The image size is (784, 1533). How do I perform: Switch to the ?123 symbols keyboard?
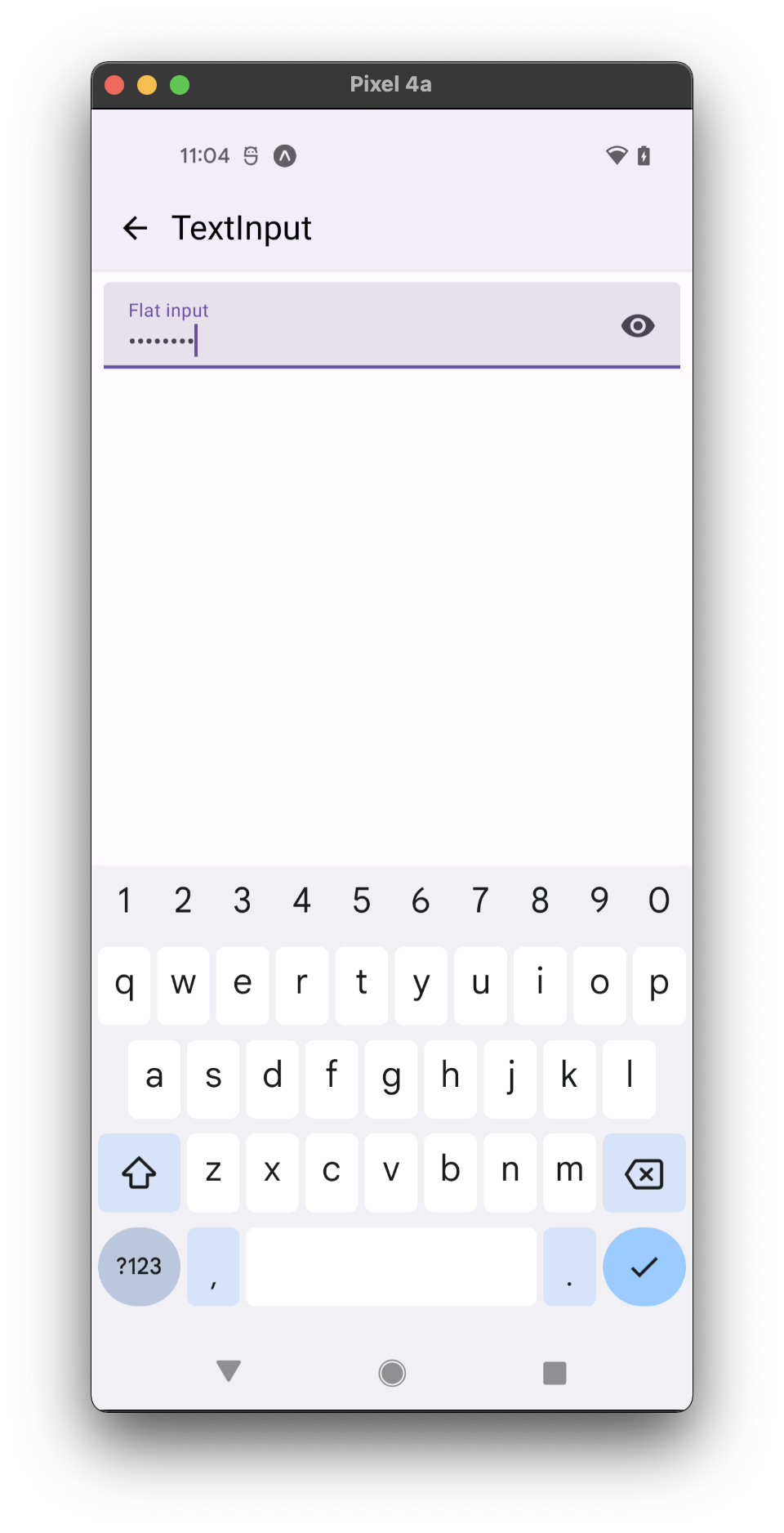[139, 1266]
